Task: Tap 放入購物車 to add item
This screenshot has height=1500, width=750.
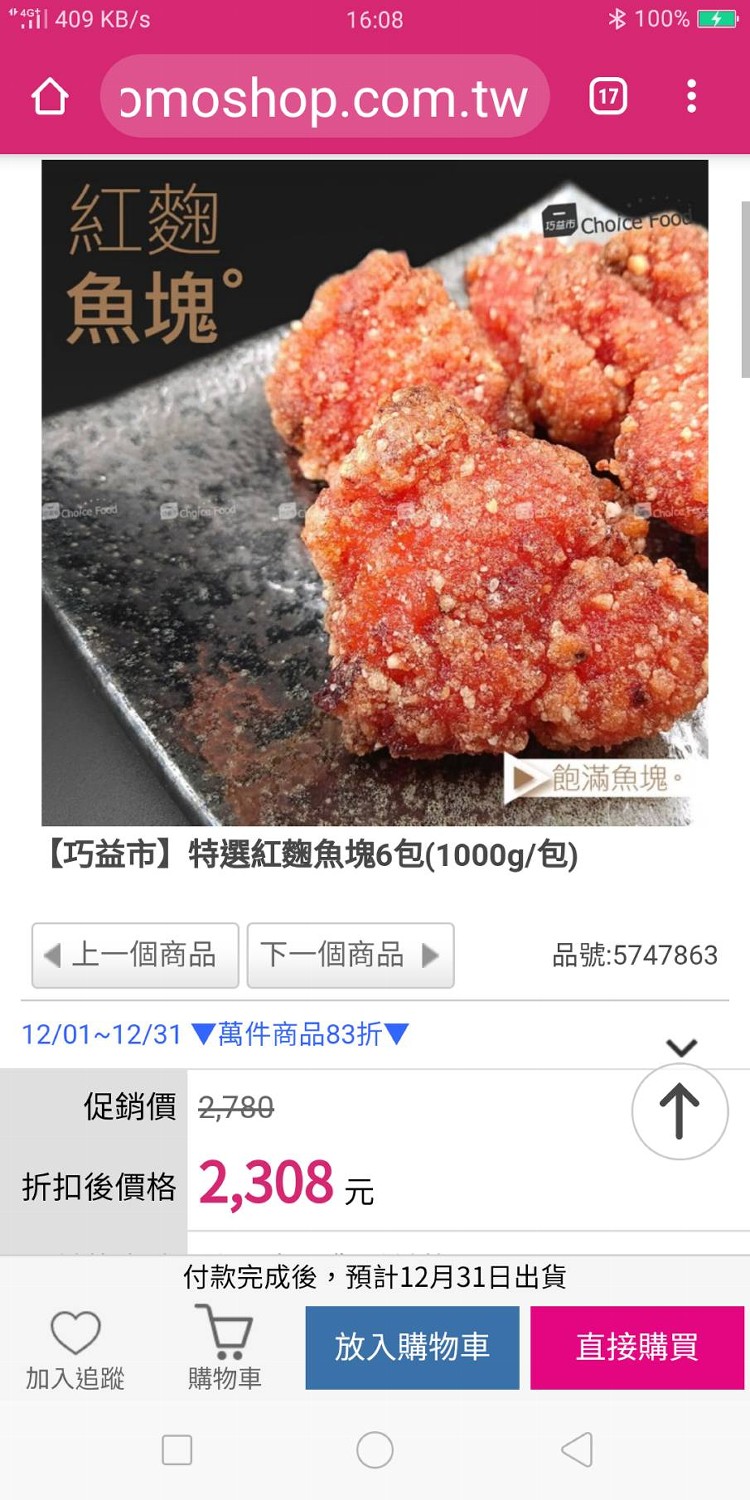Action: coord(412,1347)
